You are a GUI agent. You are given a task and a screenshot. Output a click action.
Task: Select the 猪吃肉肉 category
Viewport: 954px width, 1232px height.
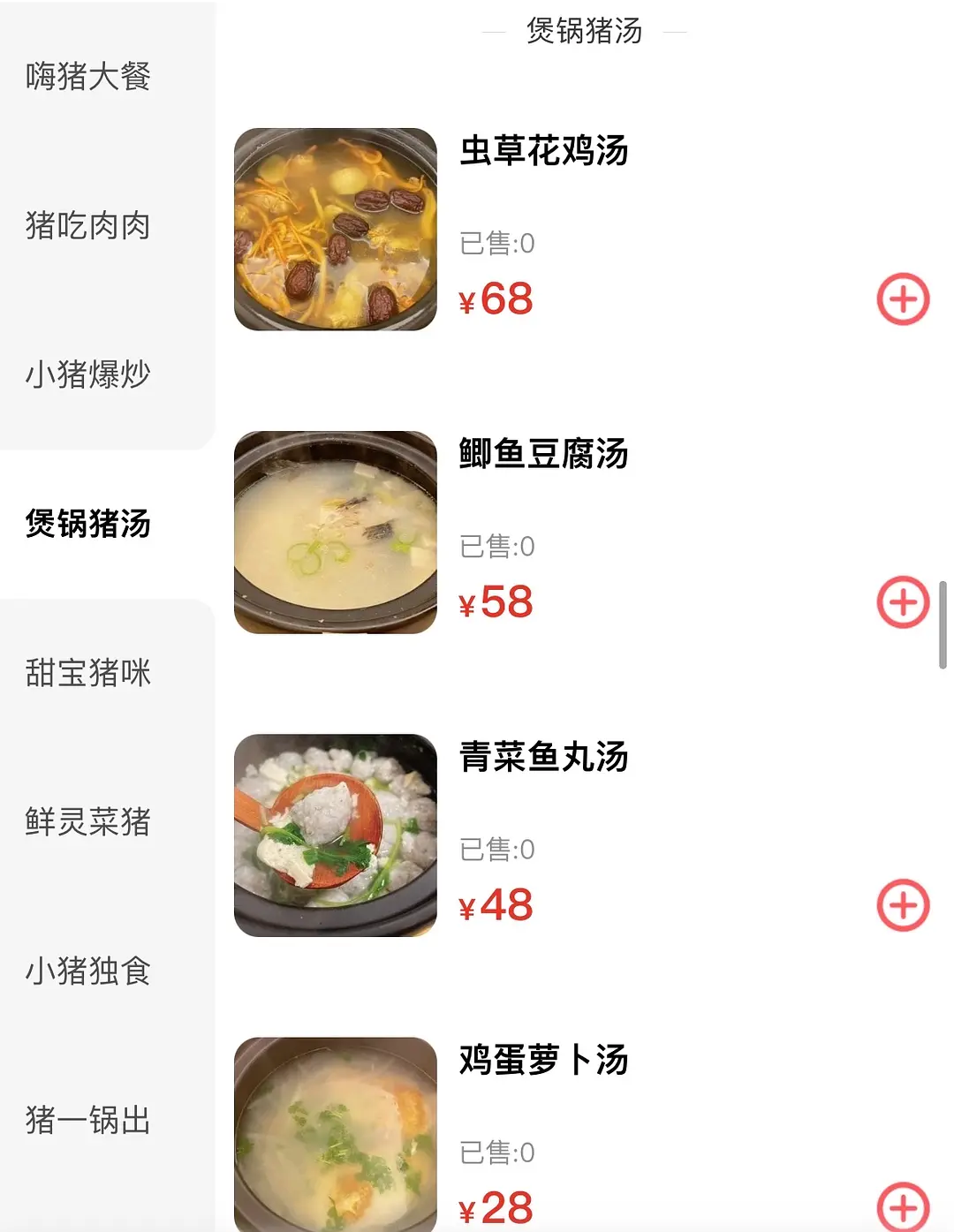(x=88, y=226)
